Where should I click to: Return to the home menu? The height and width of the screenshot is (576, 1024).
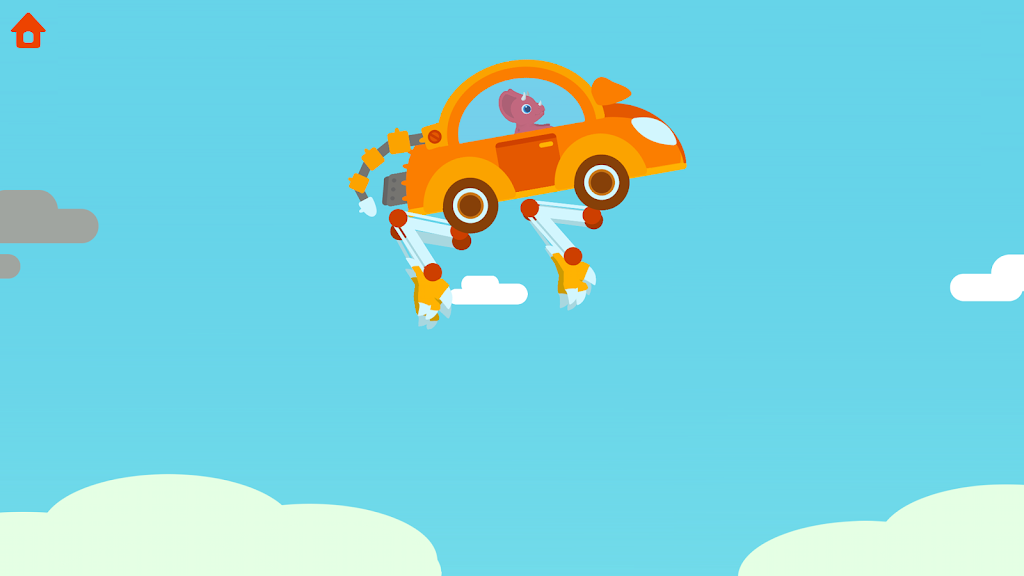(x=28, y=30)
